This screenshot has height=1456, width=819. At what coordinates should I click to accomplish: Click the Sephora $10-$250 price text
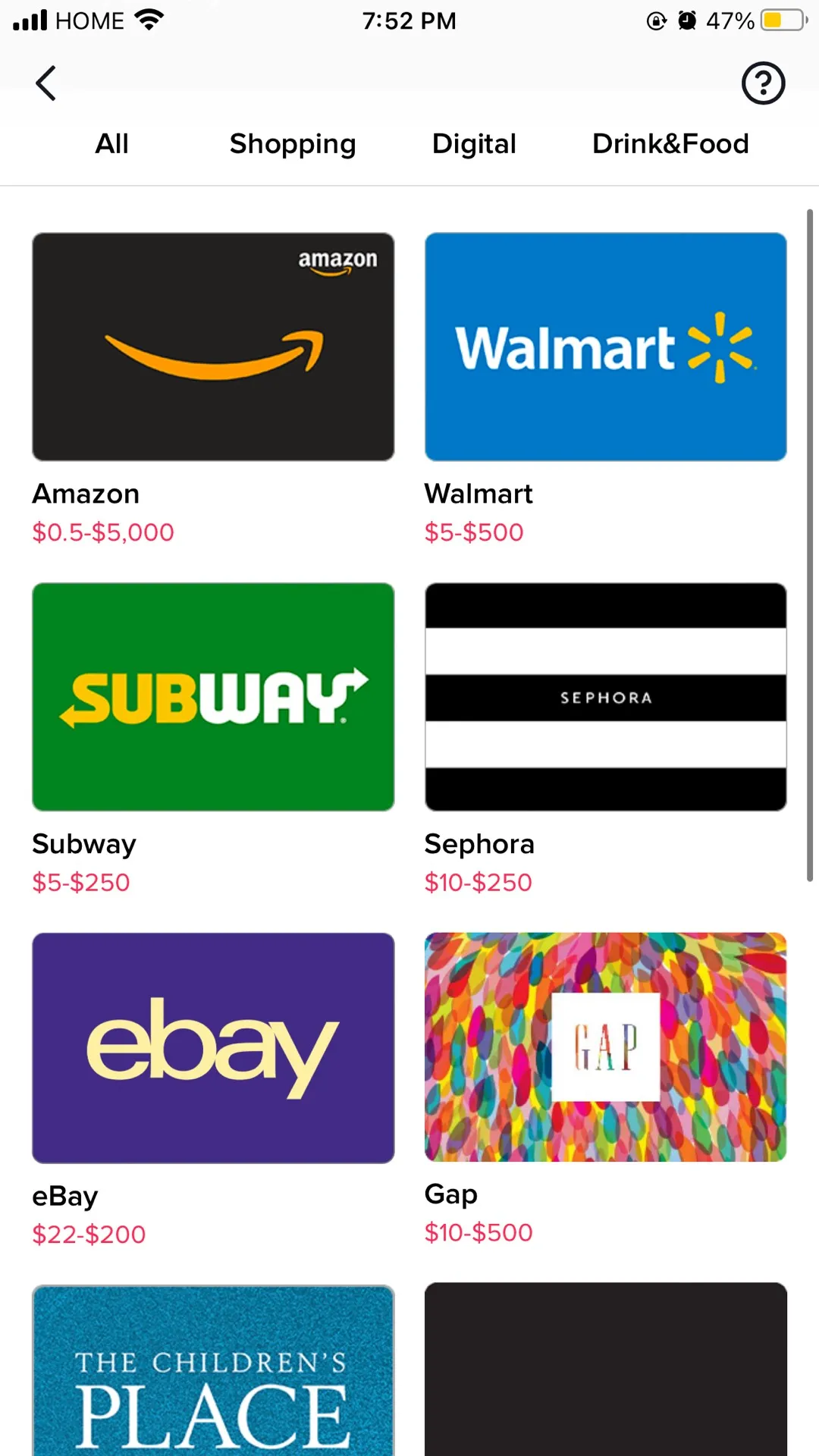478,882
